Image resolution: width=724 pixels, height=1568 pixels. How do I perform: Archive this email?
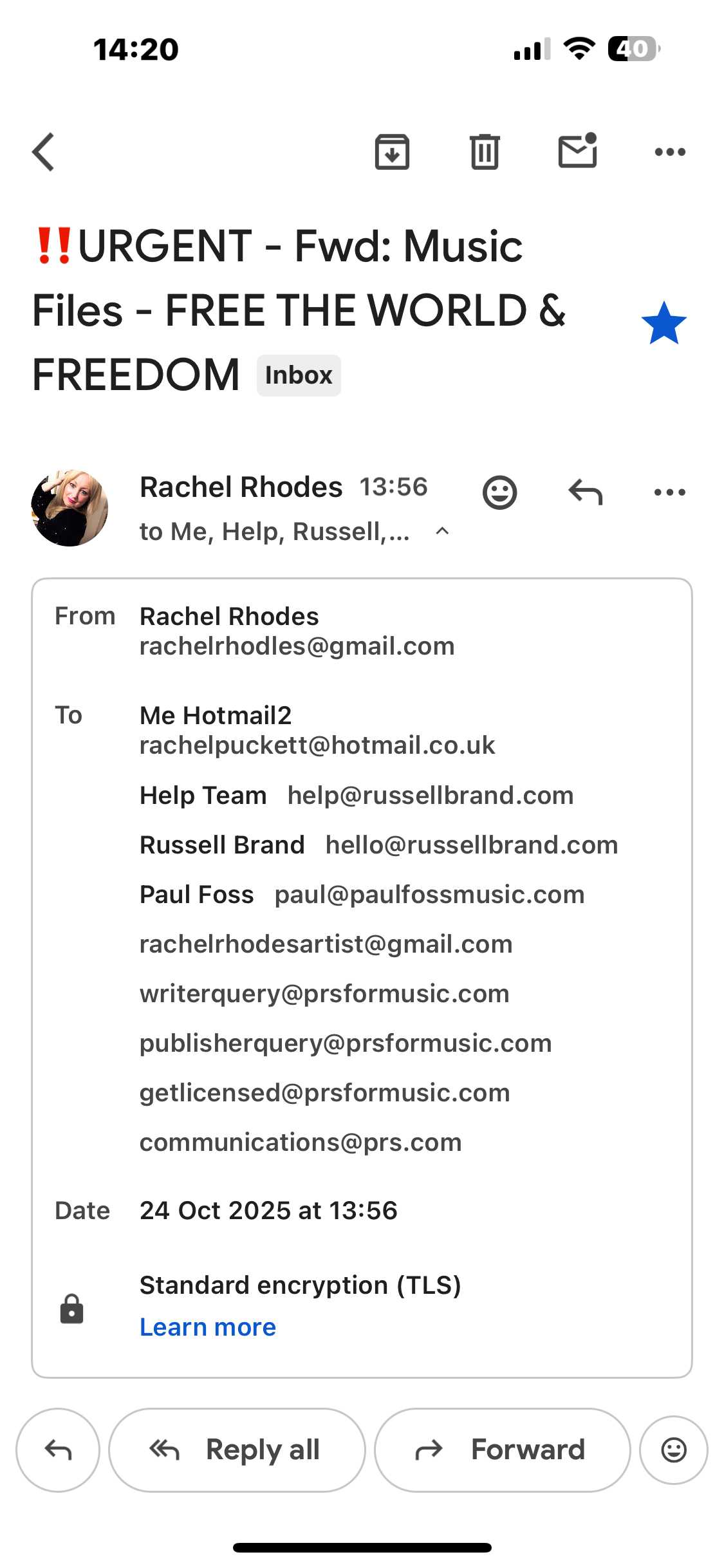coord(392,153)
